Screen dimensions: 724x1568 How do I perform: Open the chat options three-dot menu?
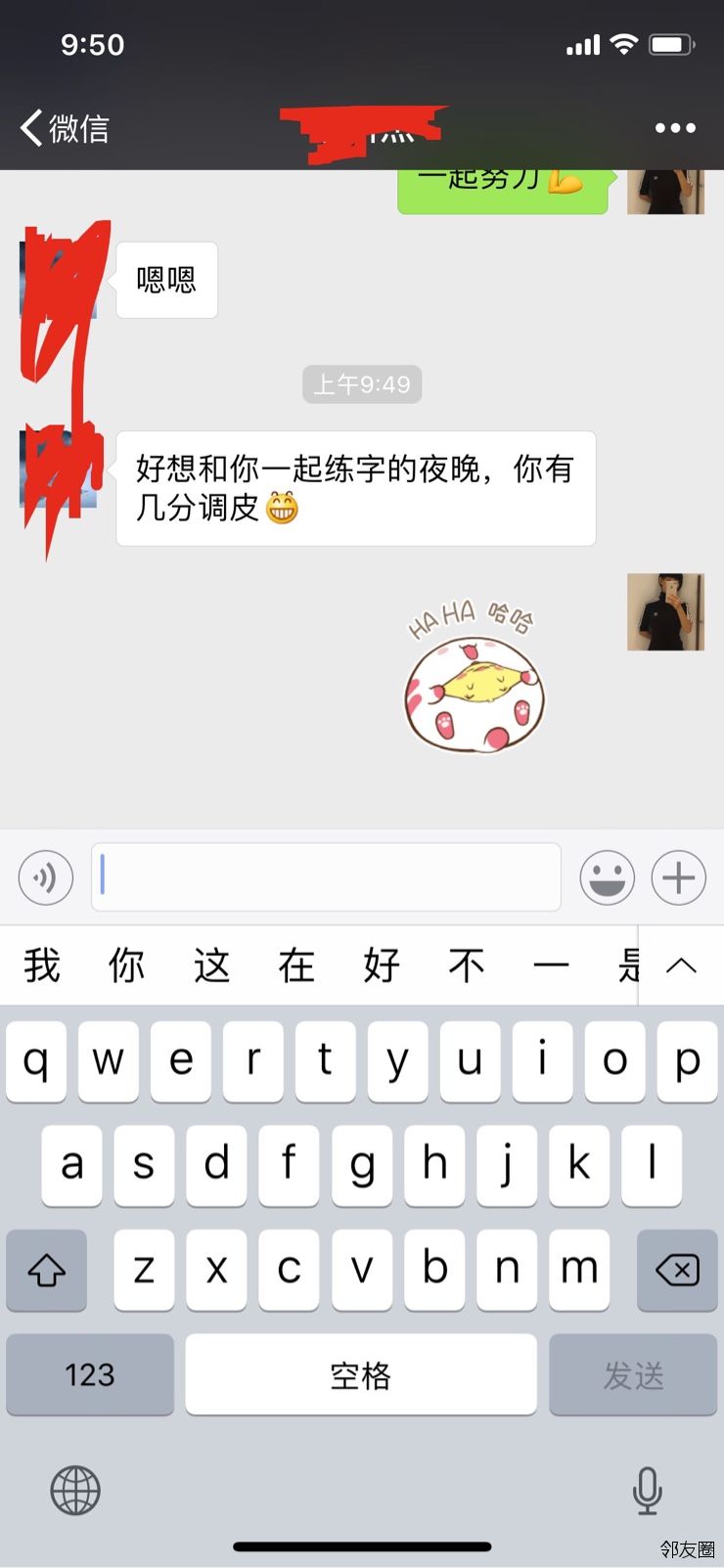(675, 128)
